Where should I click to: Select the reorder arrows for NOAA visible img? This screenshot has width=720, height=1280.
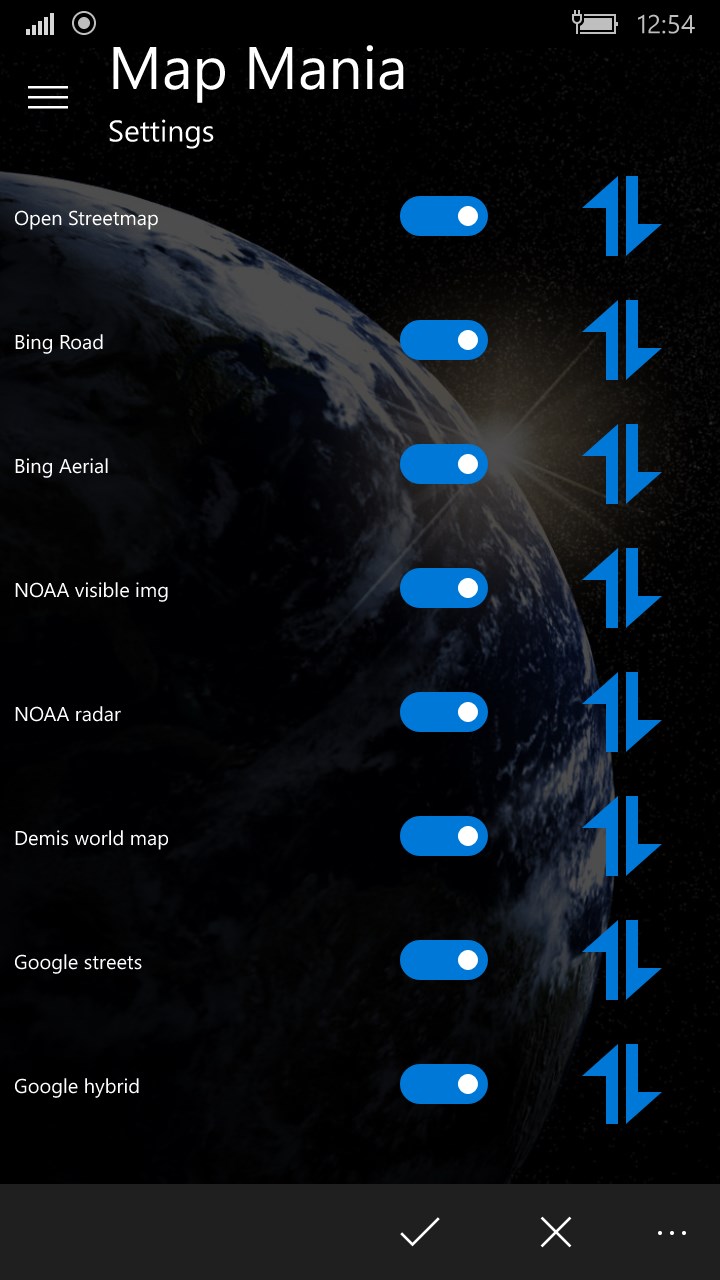point(622,588)
